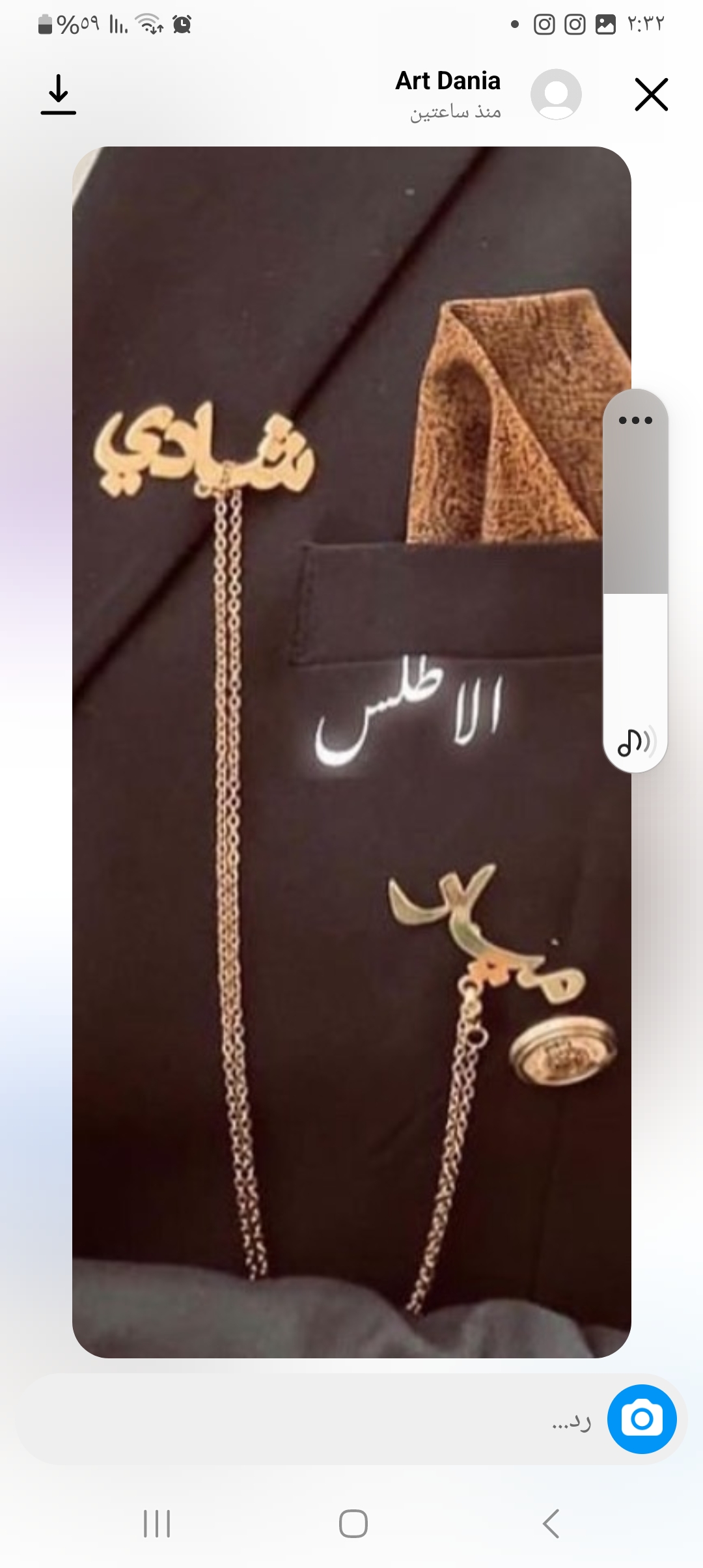This screenshot has width=703, height=1568.
Task: Open the camera to reply
Action: tap(641, 1419)
